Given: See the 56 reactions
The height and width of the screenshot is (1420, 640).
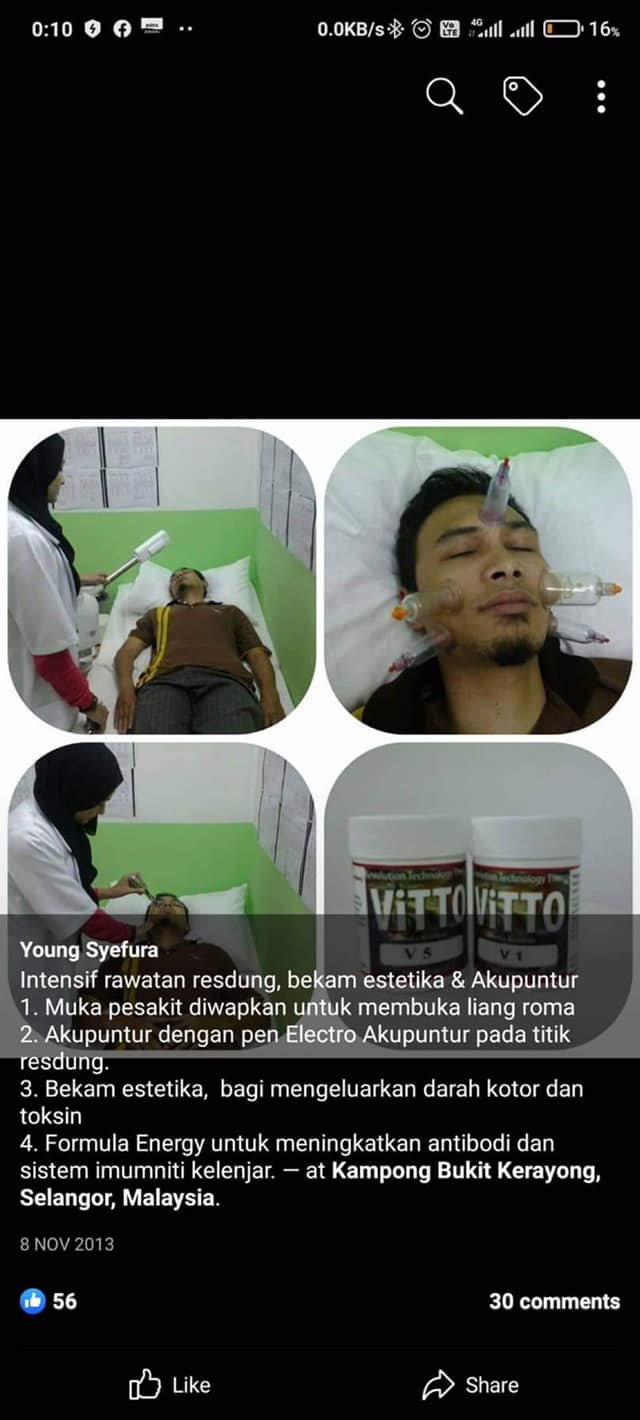Looking at the screenshot, I should coord(49,1301).
